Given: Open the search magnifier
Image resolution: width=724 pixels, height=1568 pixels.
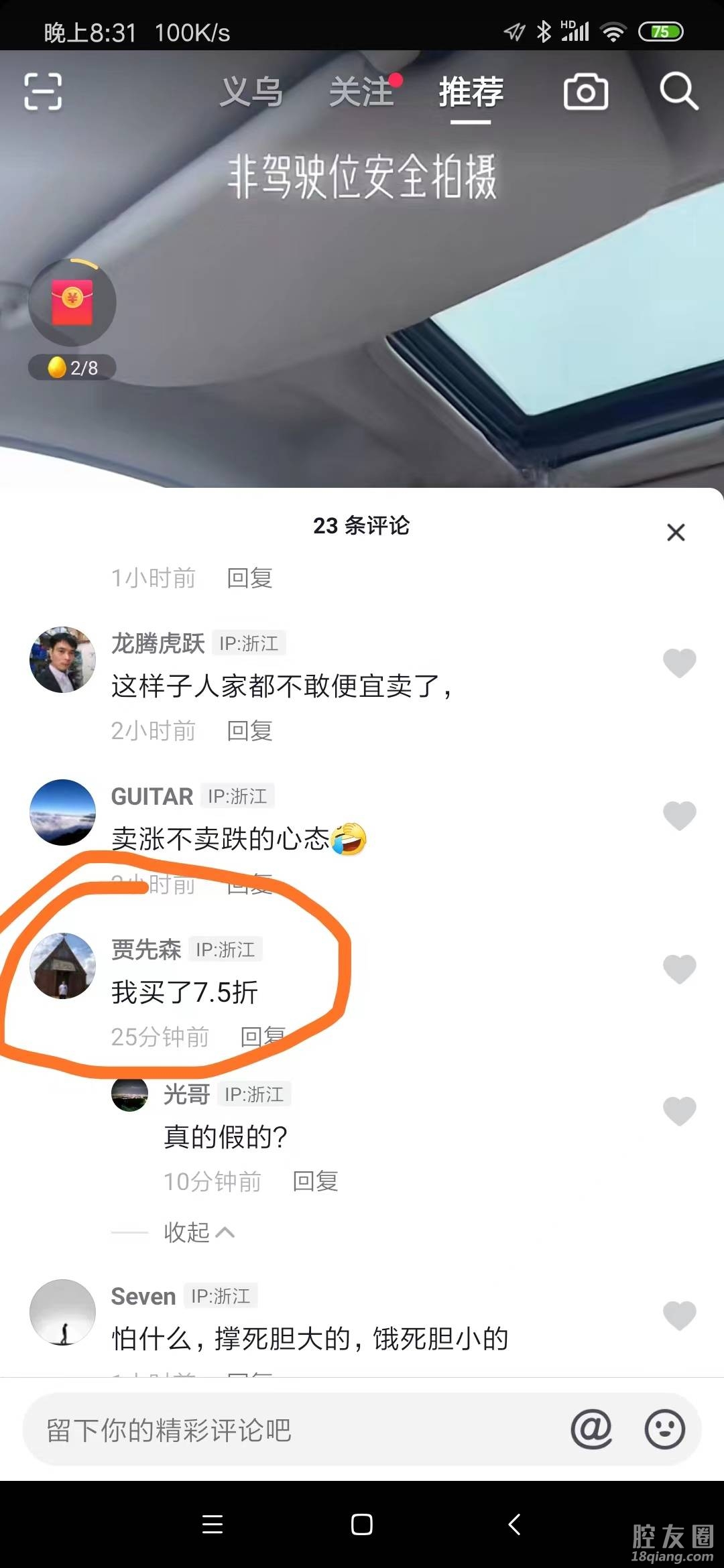Looking at the screenshot, I should (x=678, y=90).
